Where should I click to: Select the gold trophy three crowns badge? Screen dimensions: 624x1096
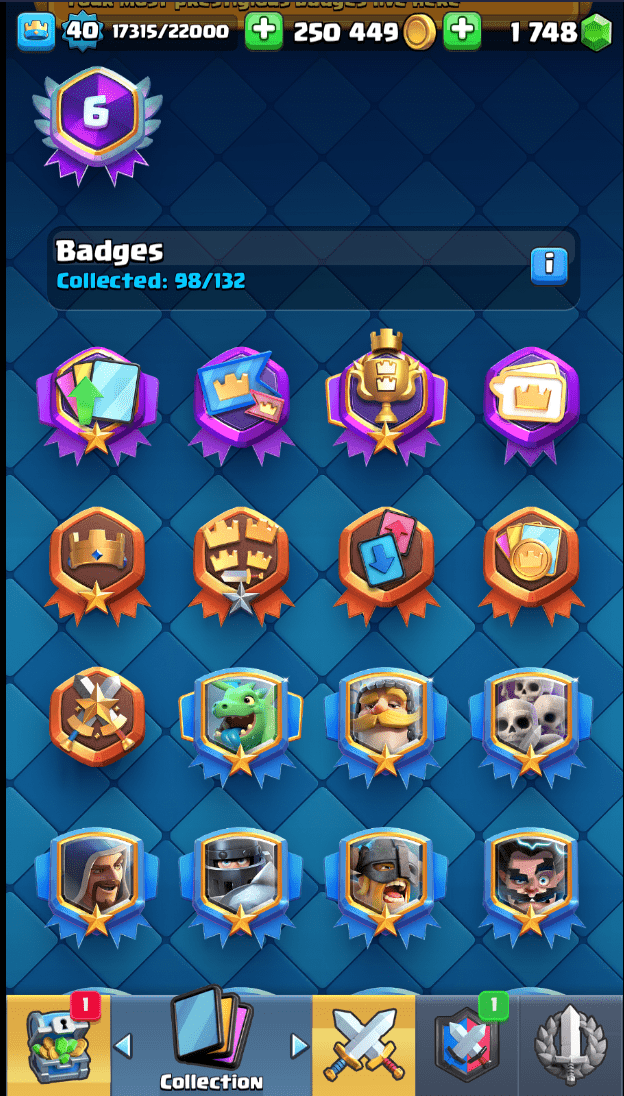click(x=385, y=395)
